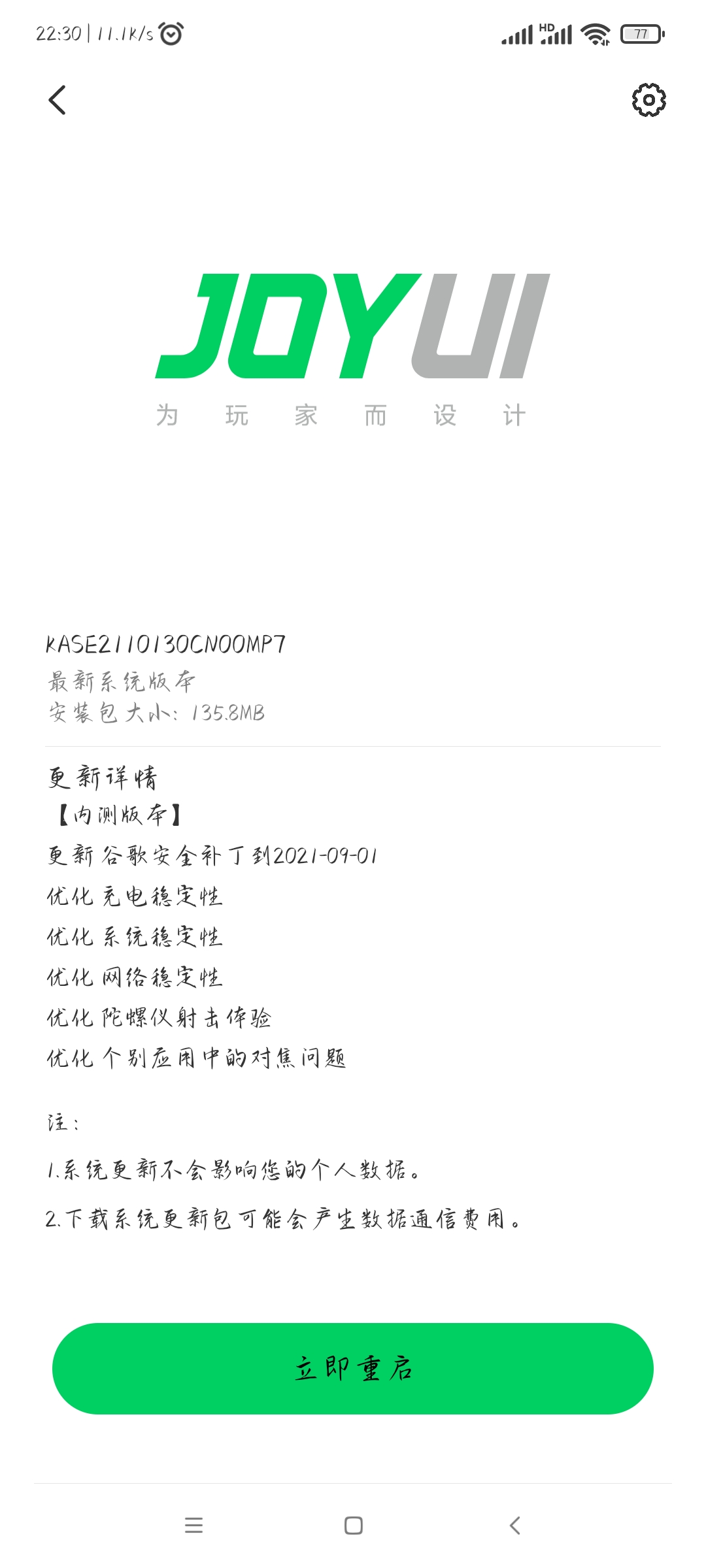The image size is (706, 1568).
Task: Open recent apps from the navigation bar
Action: pos(194,1526)
